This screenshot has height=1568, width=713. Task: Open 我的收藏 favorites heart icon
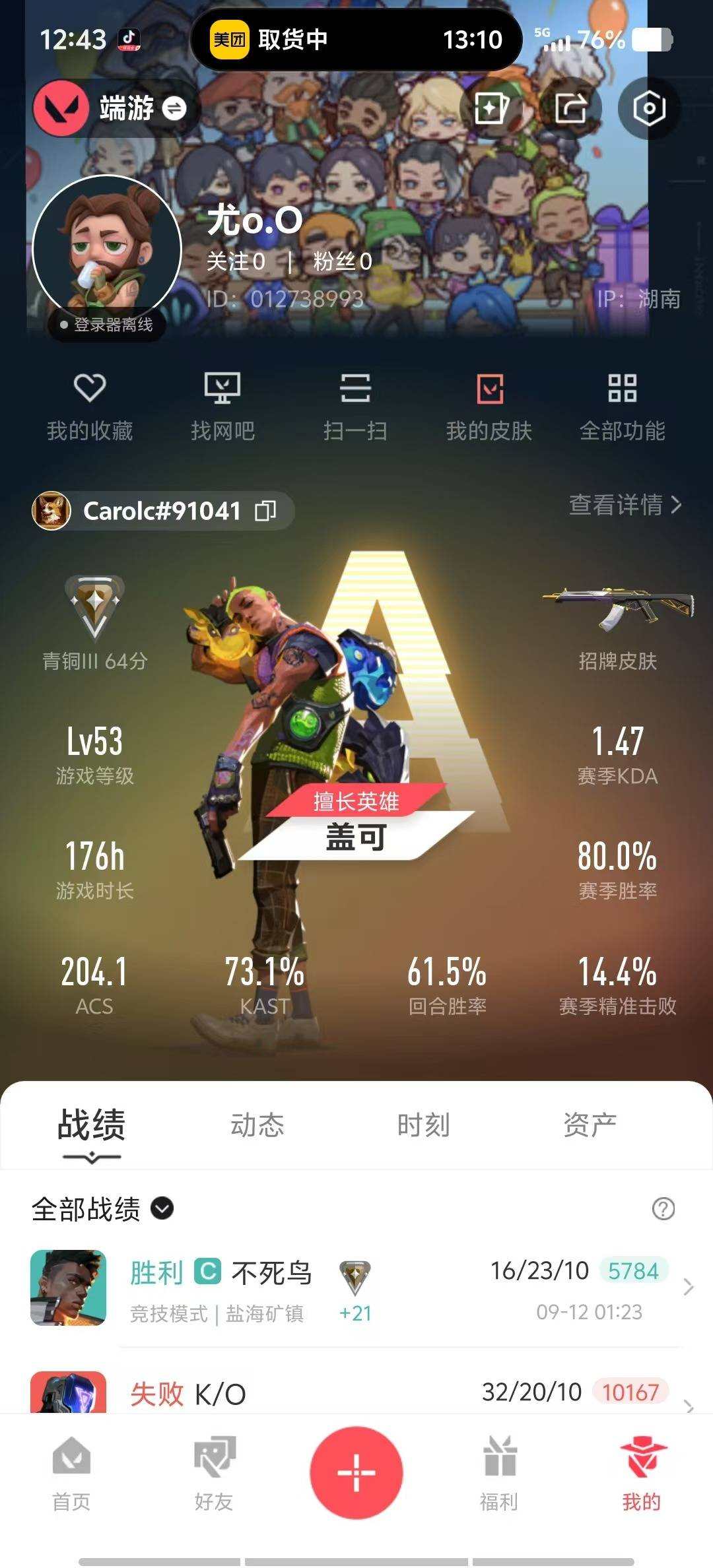pos(90,405)
